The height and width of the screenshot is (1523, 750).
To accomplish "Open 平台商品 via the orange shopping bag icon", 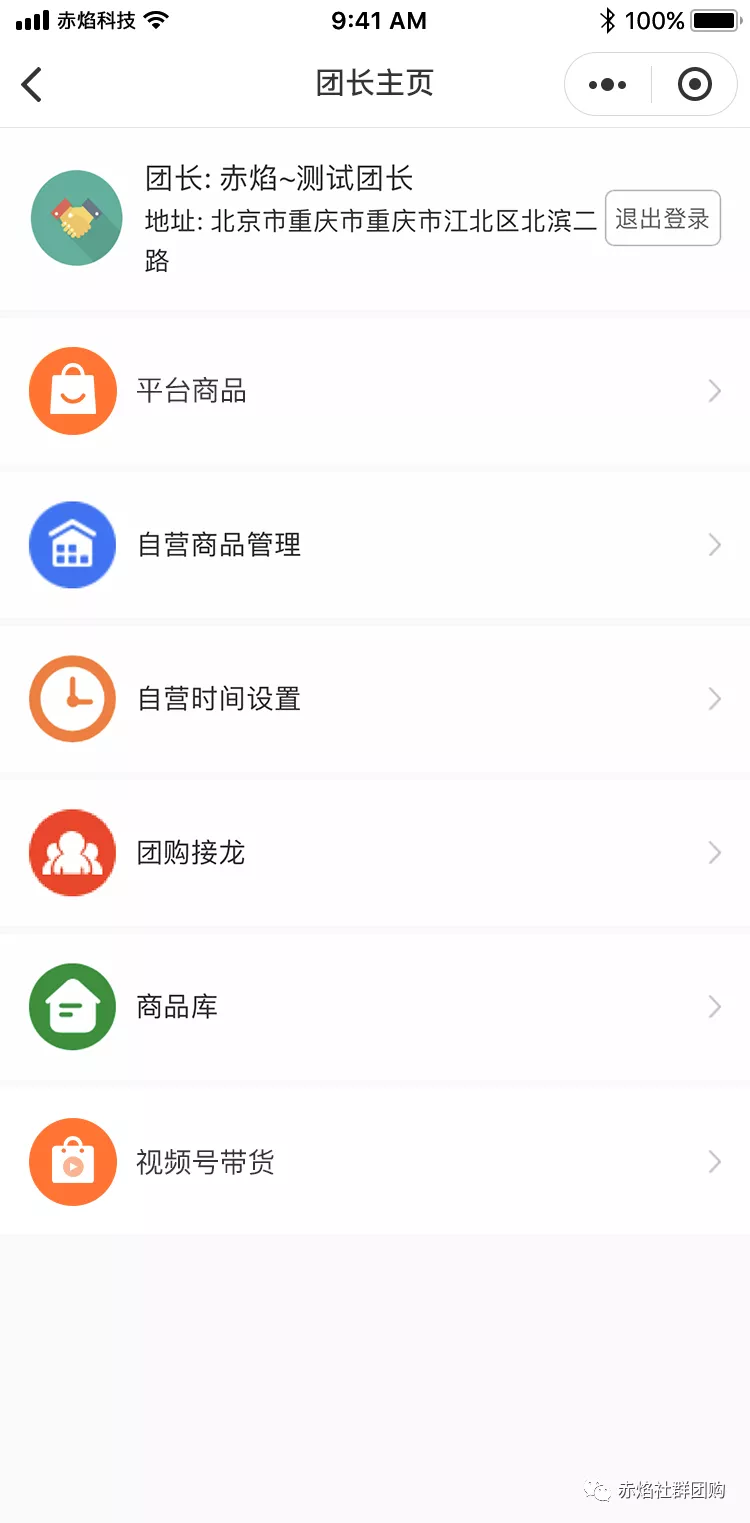I will pyautogui.click(x=72, y=390).
